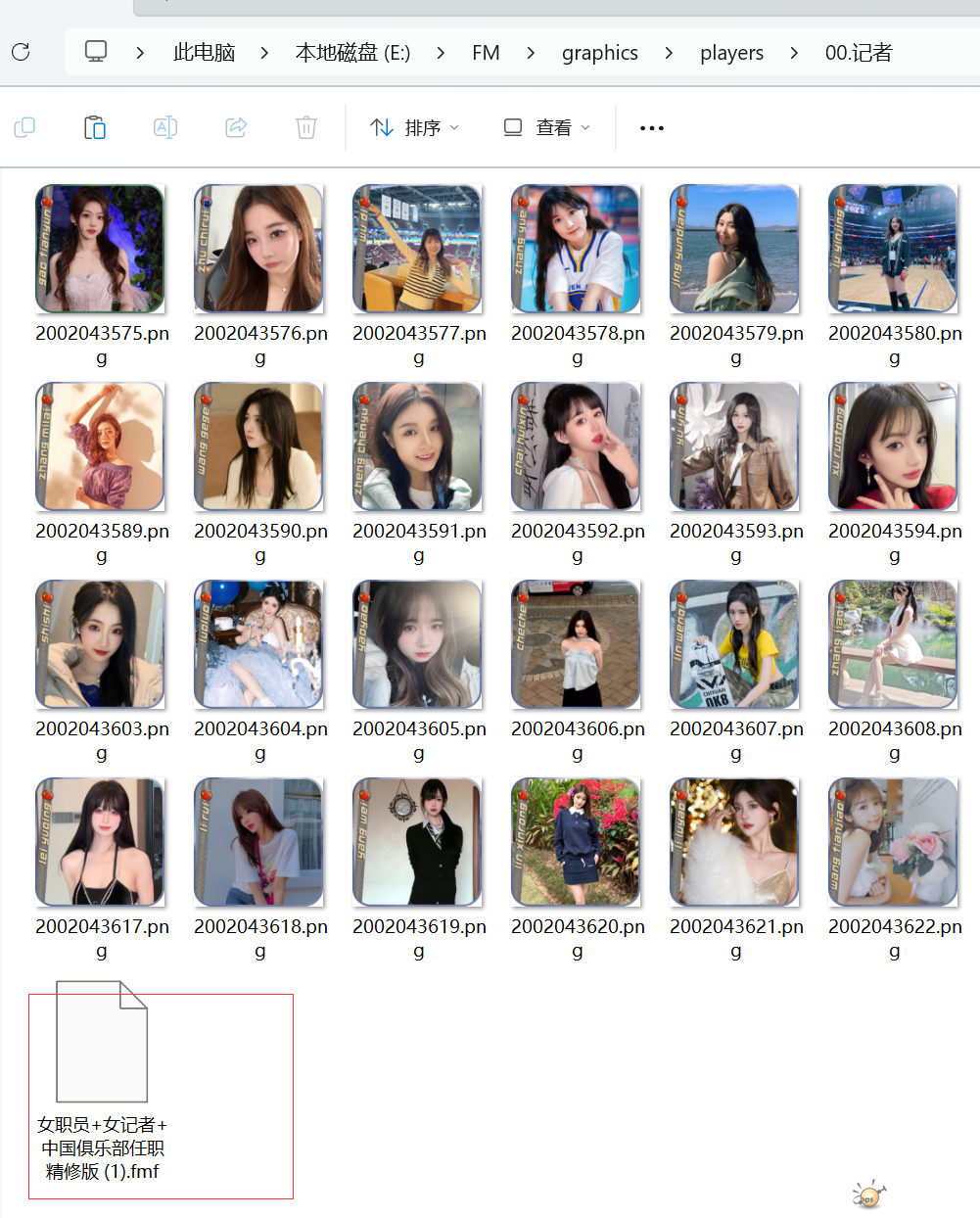Click the paste toolbar icon
The width and height of the screenshot is (980, 1218).
pos(95,127)
